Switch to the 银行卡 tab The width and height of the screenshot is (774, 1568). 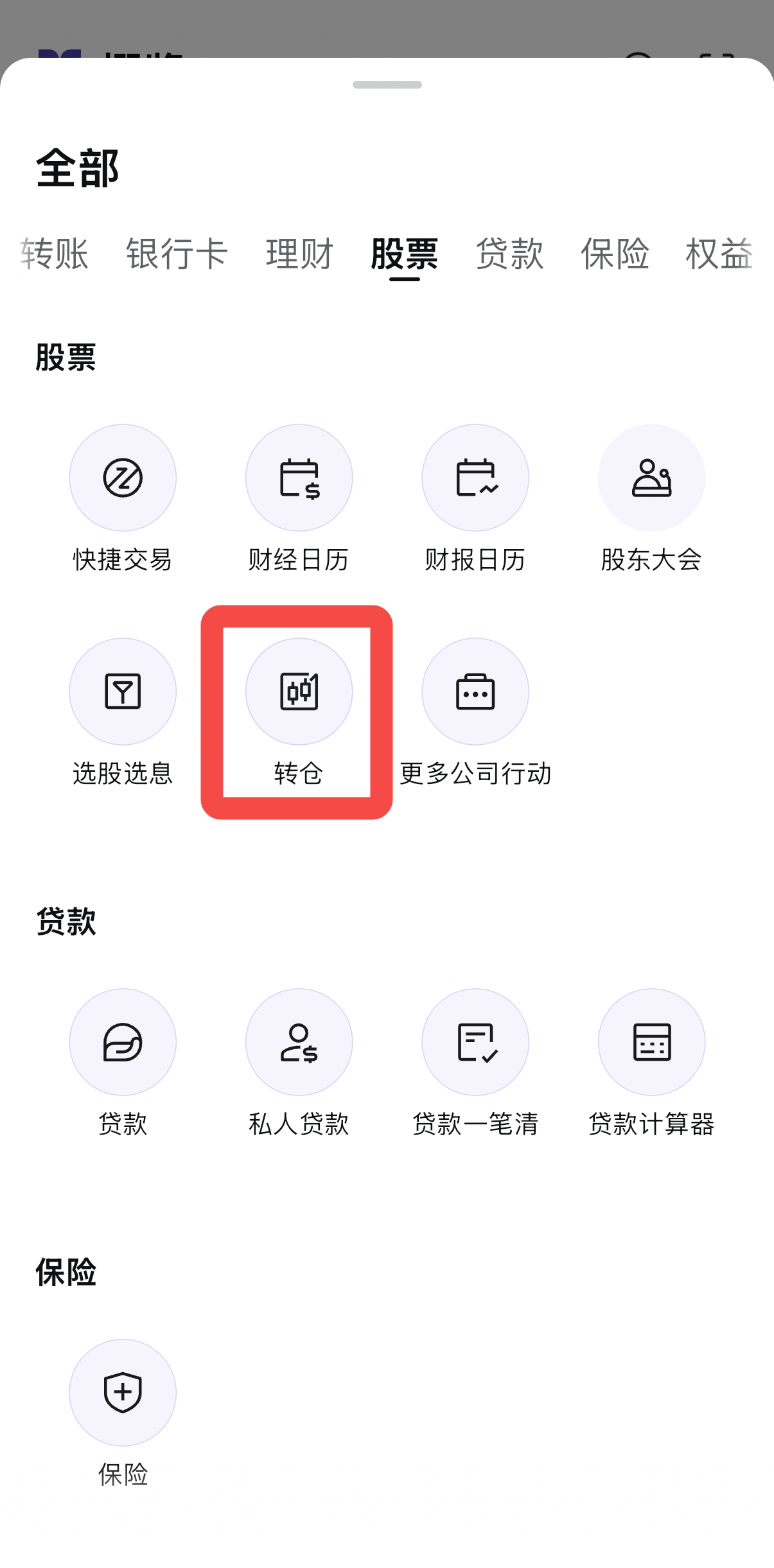tap(177, 254)
